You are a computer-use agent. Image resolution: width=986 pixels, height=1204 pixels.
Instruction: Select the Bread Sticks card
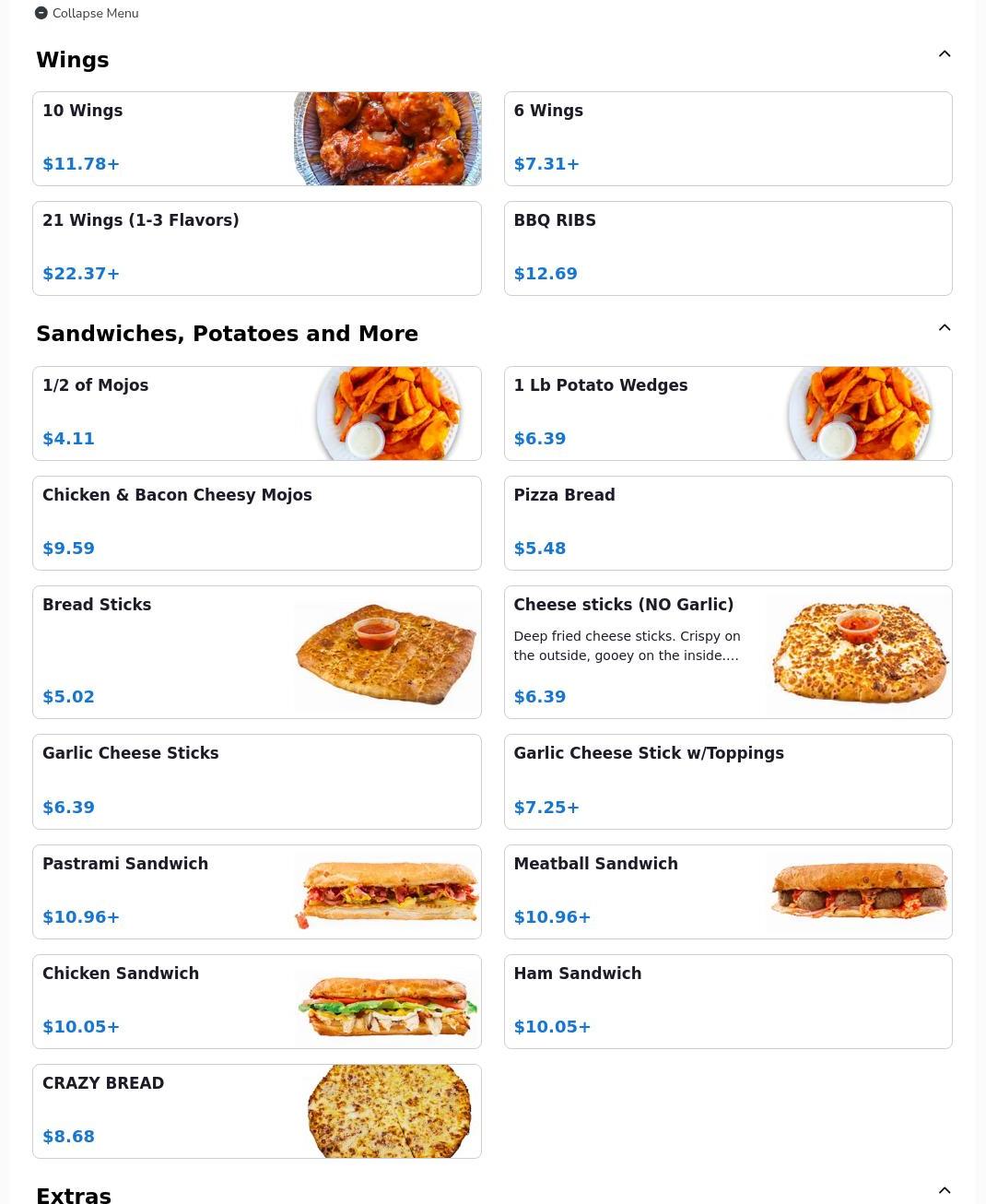click(x=256, y=652)
